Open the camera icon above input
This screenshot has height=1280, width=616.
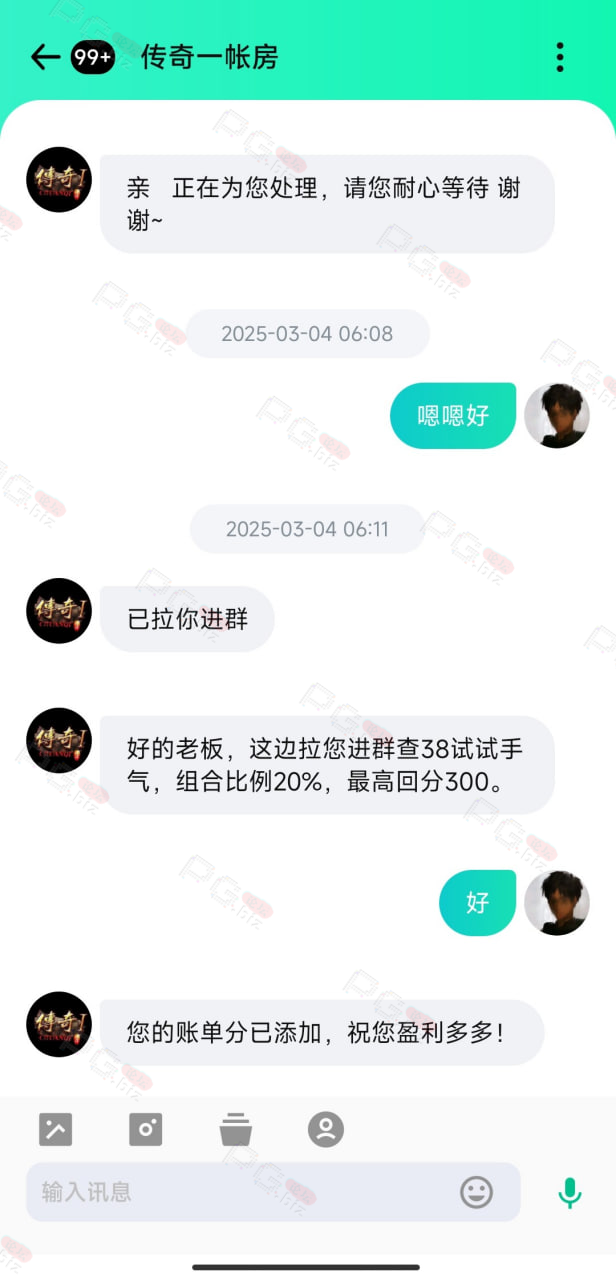point(146,1129)
